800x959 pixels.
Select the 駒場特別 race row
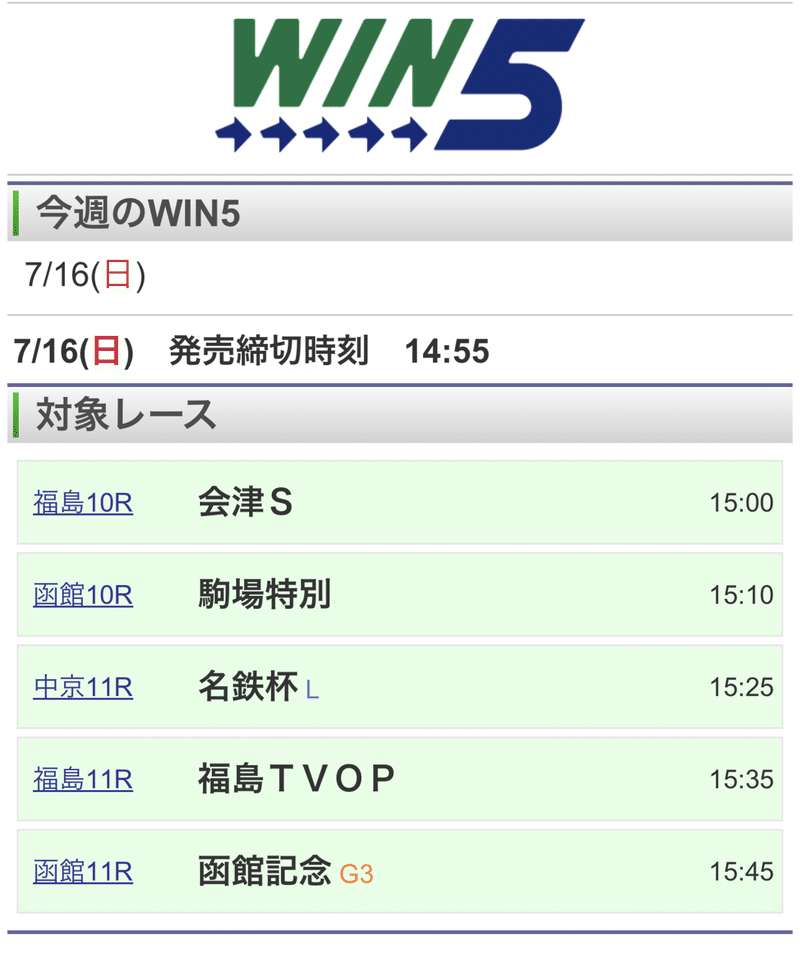(x=400, y=596)
